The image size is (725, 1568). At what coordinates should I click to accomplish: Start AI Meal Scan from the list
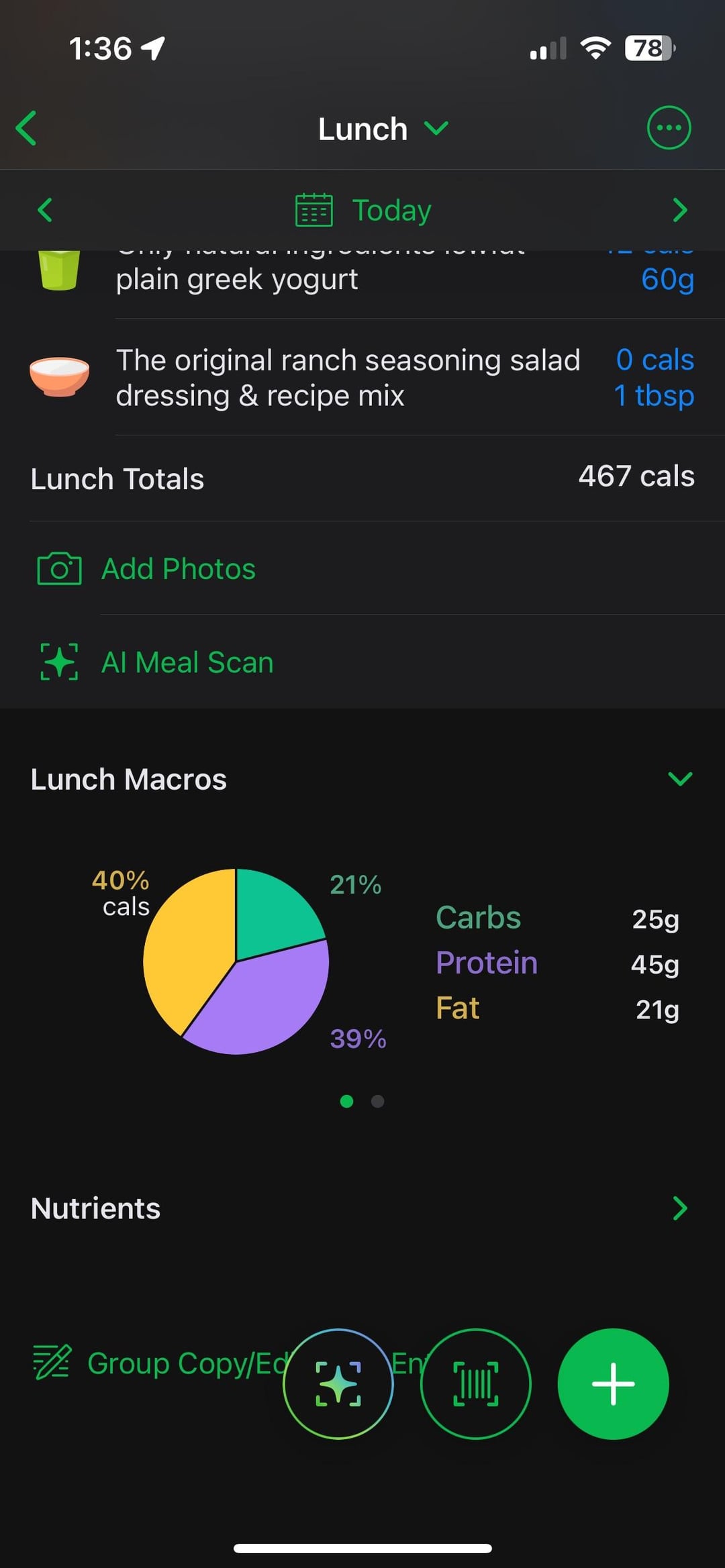[187, 662]
